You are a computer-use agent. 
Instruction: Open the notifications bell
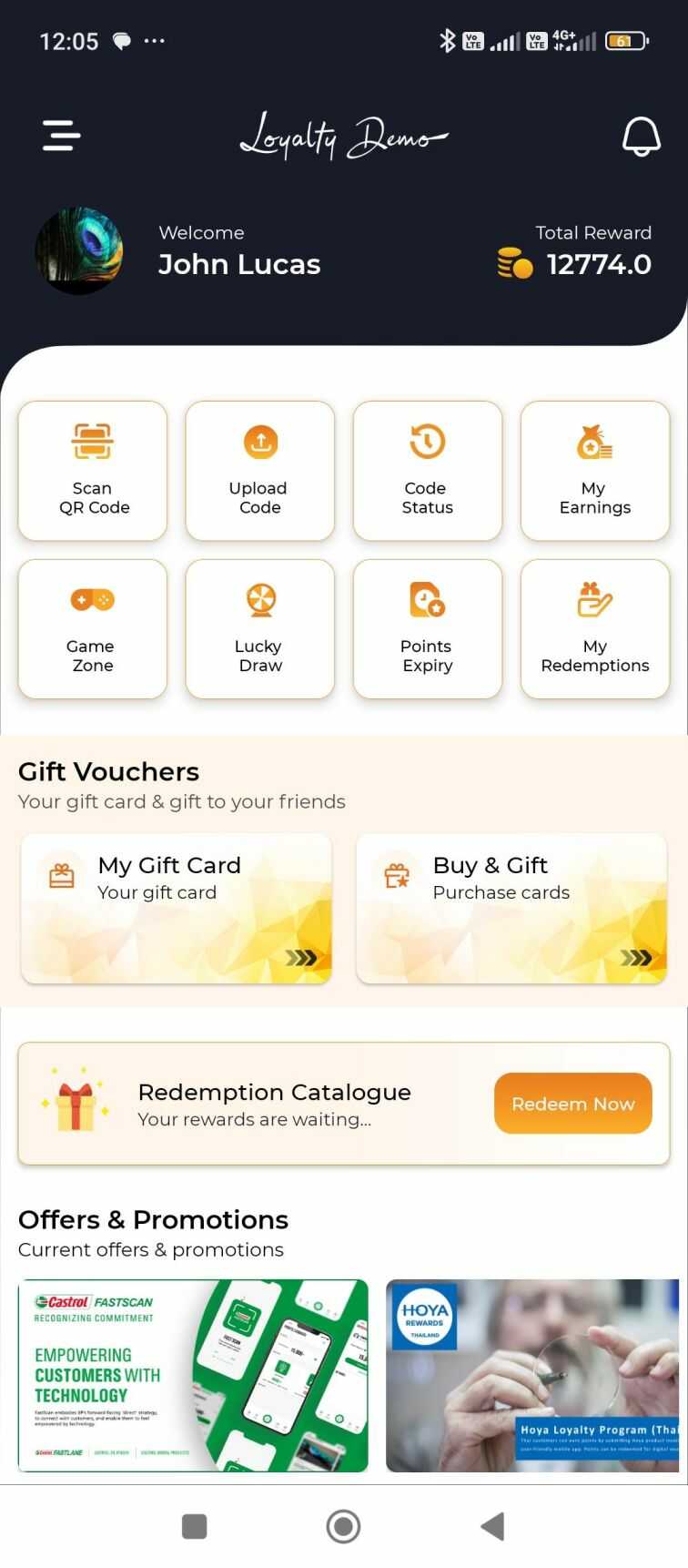coord(641,136)
